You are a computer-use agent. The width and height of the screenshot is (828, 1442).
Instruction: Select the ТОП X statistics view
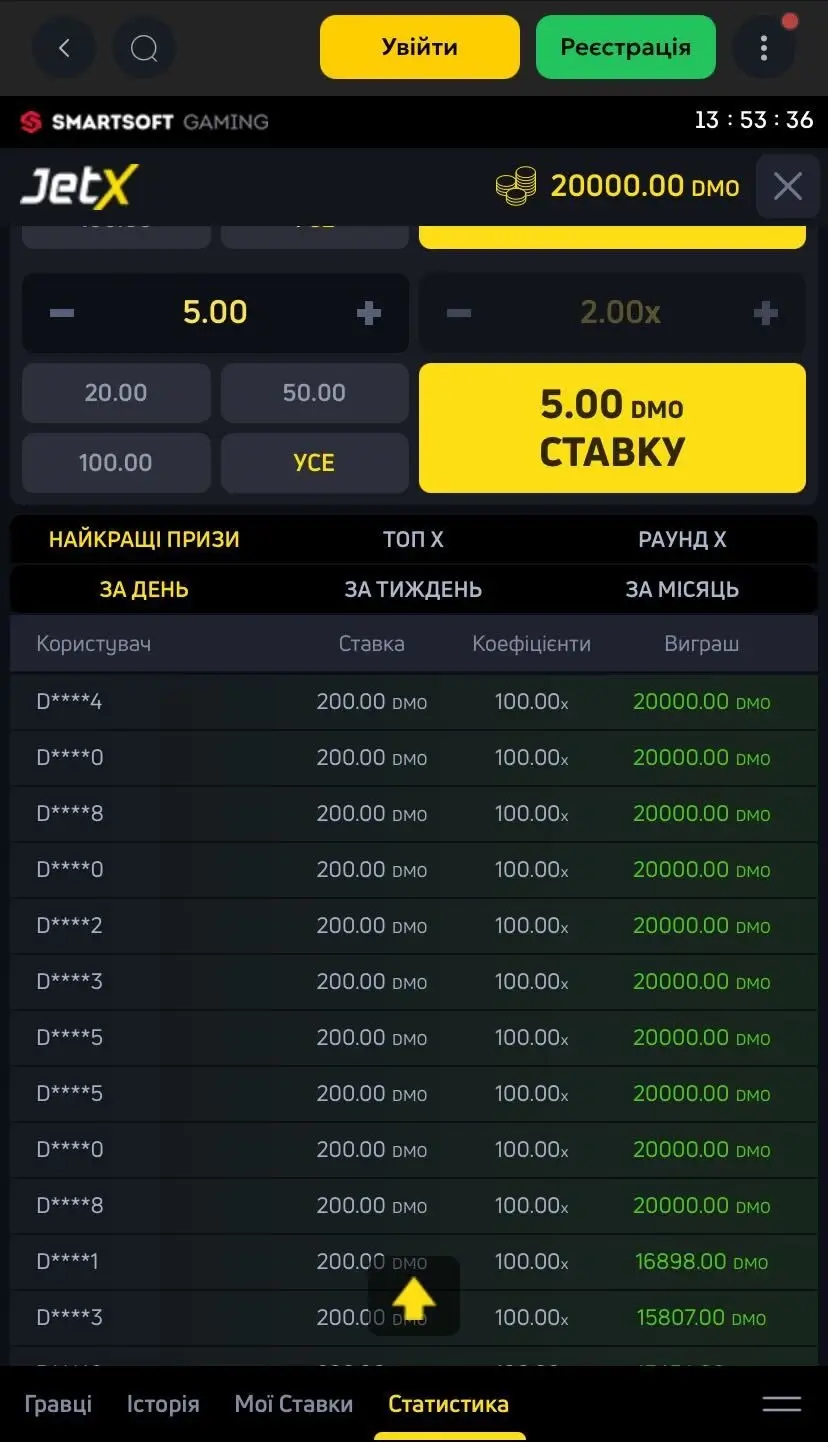click(x=413, y=539)
